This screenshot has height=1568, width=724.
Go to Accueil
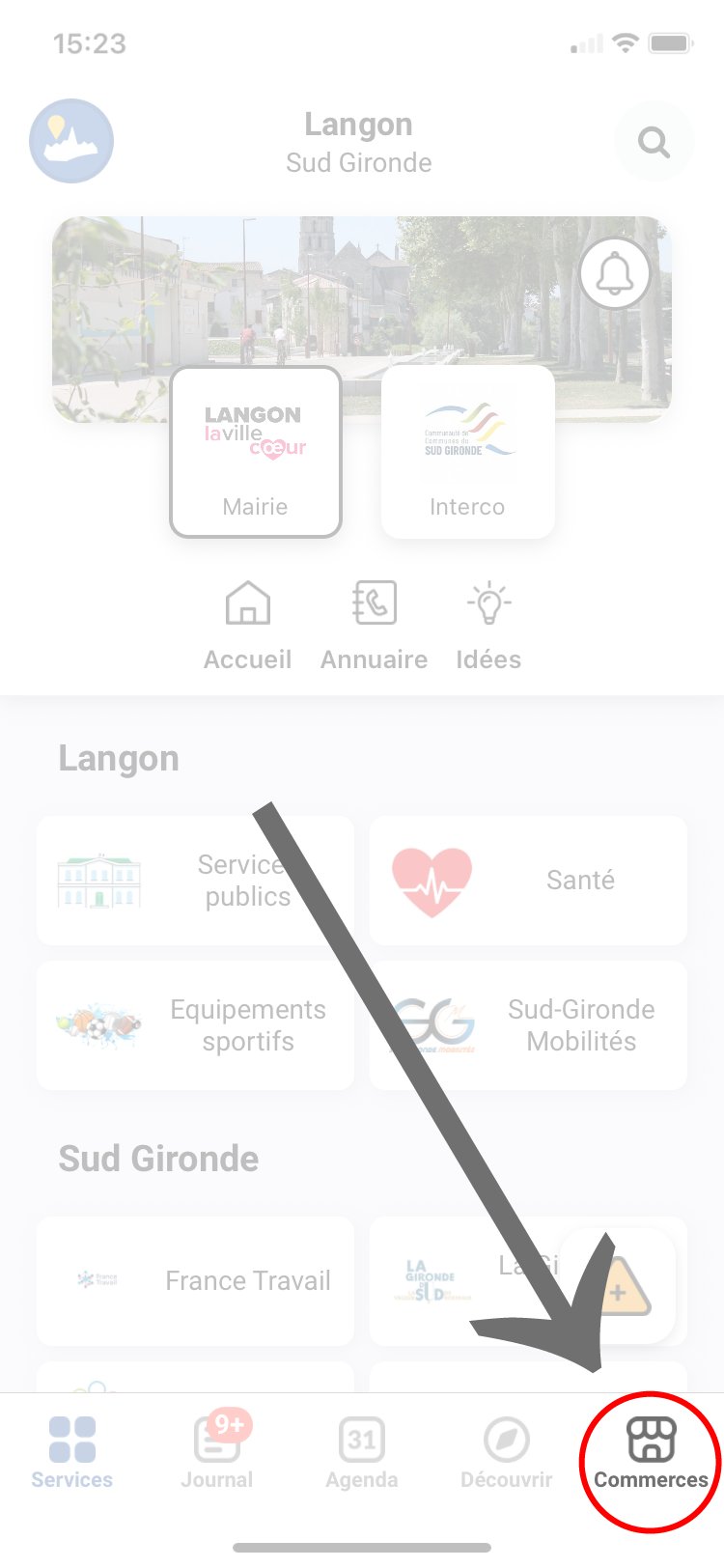pos(248,626)
